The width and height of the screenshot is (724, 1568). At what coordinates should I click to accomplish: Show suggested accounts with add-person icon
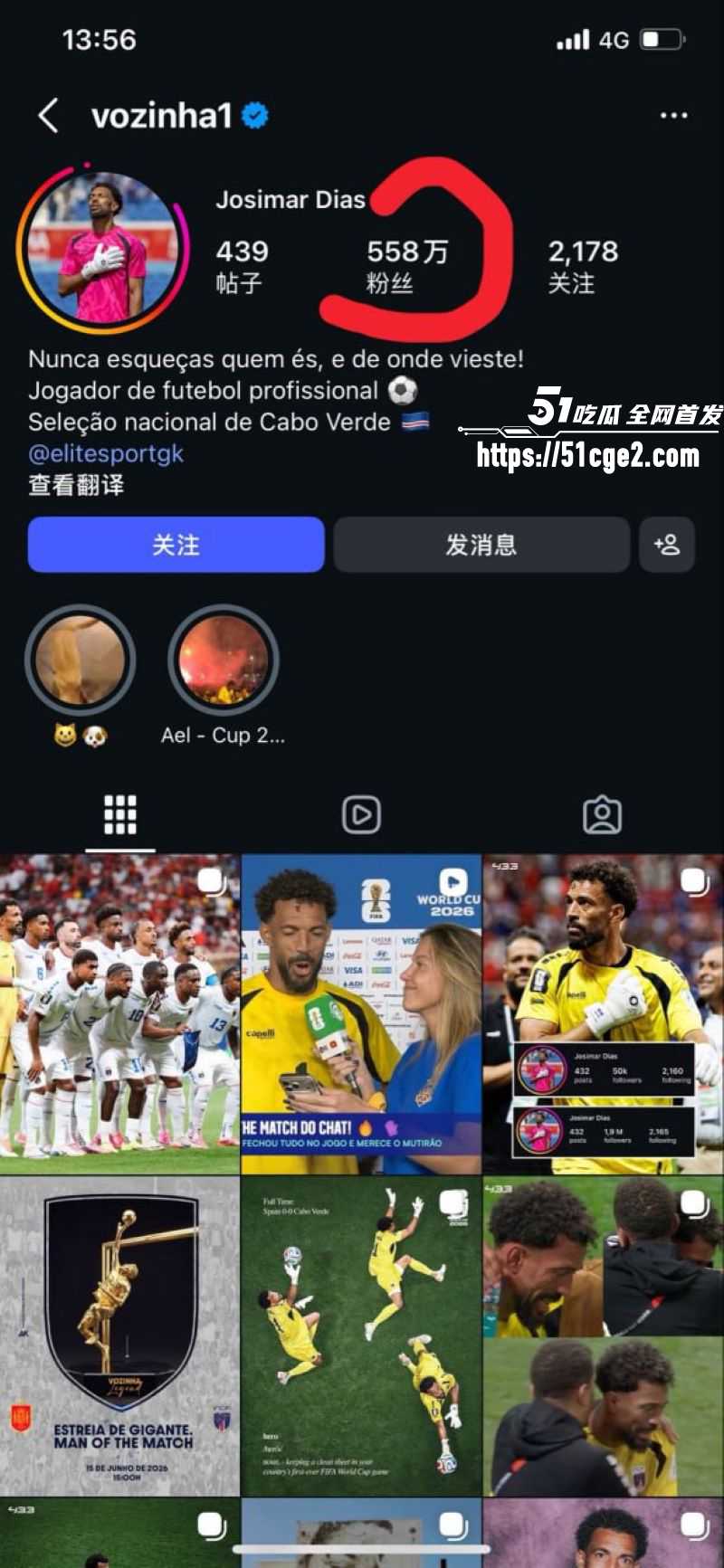pyautogui.click(x=667, y=545)
